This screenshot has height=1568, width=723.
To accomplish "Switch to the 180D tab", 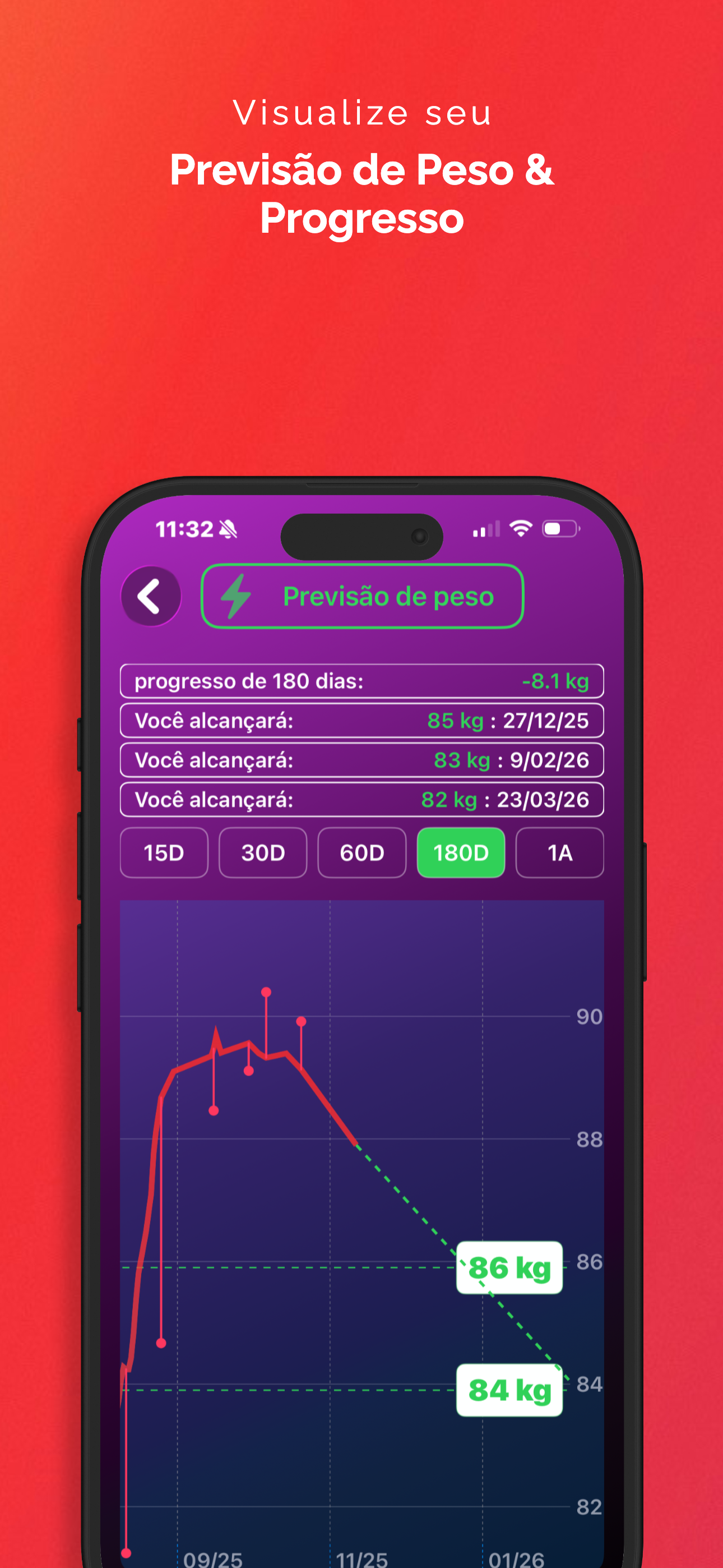I will [461, 853].
